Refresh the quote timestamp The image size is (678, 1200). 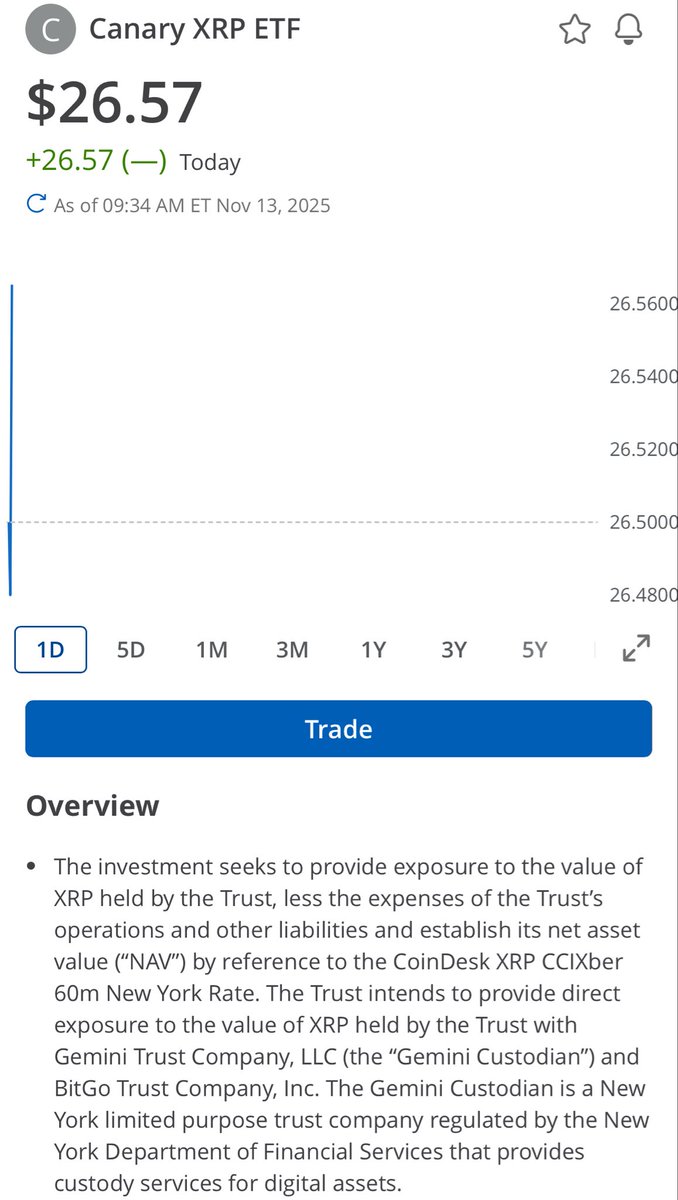pyautogui.click(x=36, y=205)
